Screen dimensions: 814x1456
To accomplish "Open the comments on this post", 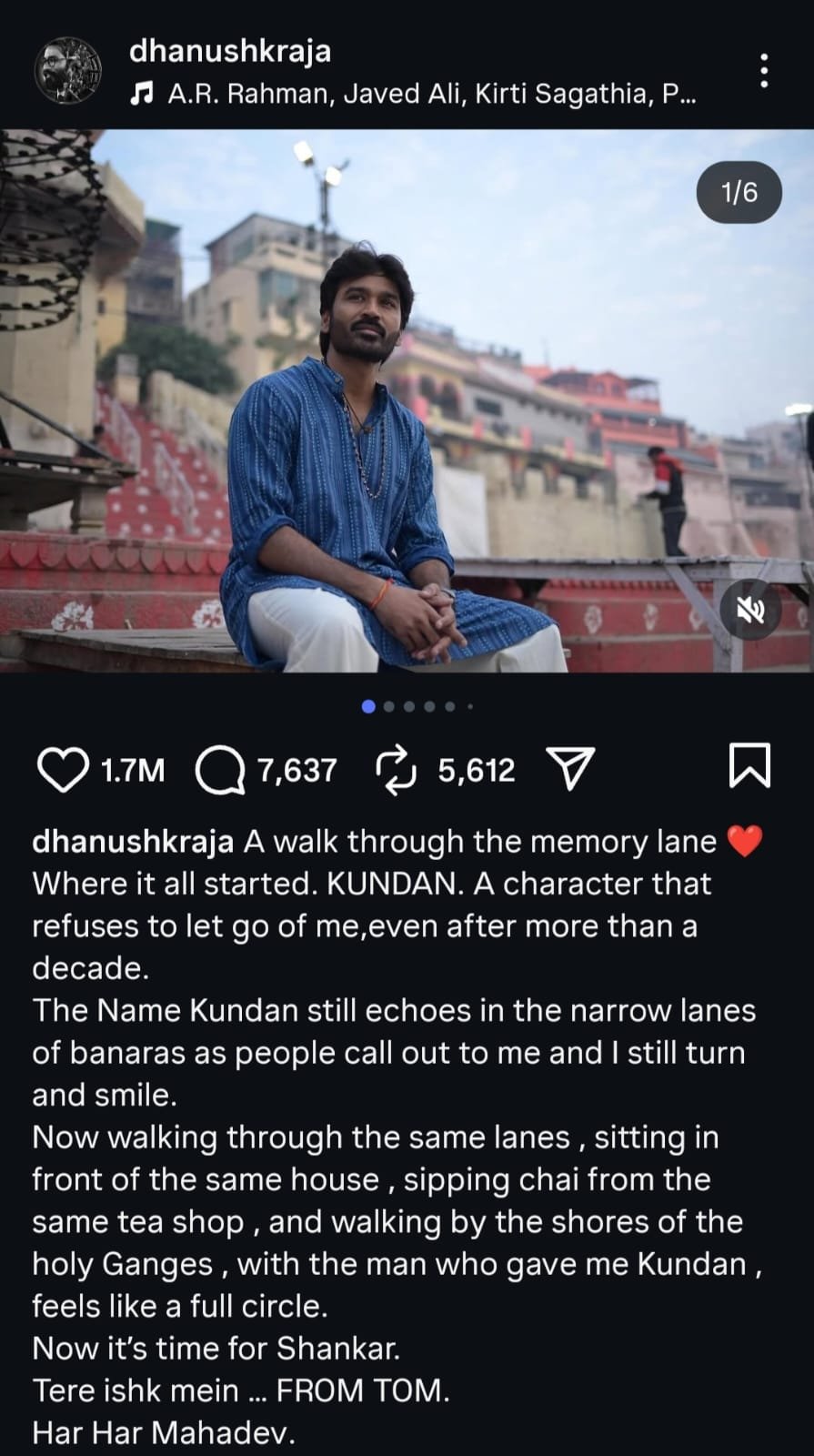I will click(x=220, y=770).
